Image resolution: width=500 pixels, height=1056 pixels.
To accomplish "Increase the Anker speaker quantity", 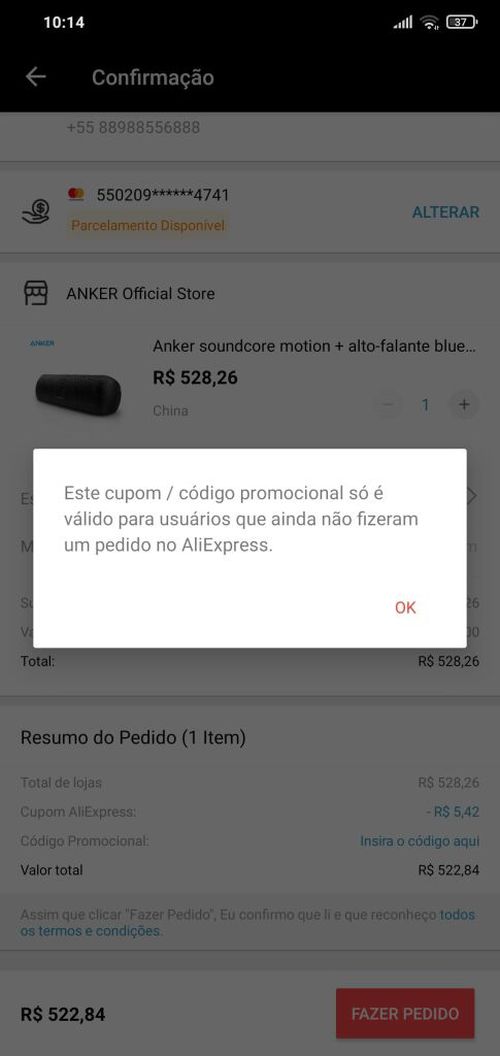I will [464, 405].
